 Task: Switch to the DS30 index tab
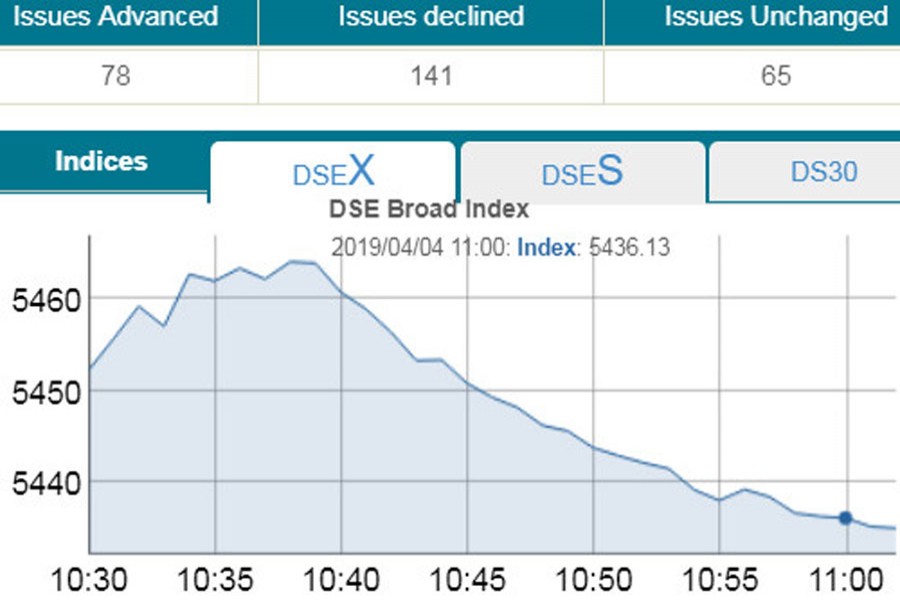823,172
